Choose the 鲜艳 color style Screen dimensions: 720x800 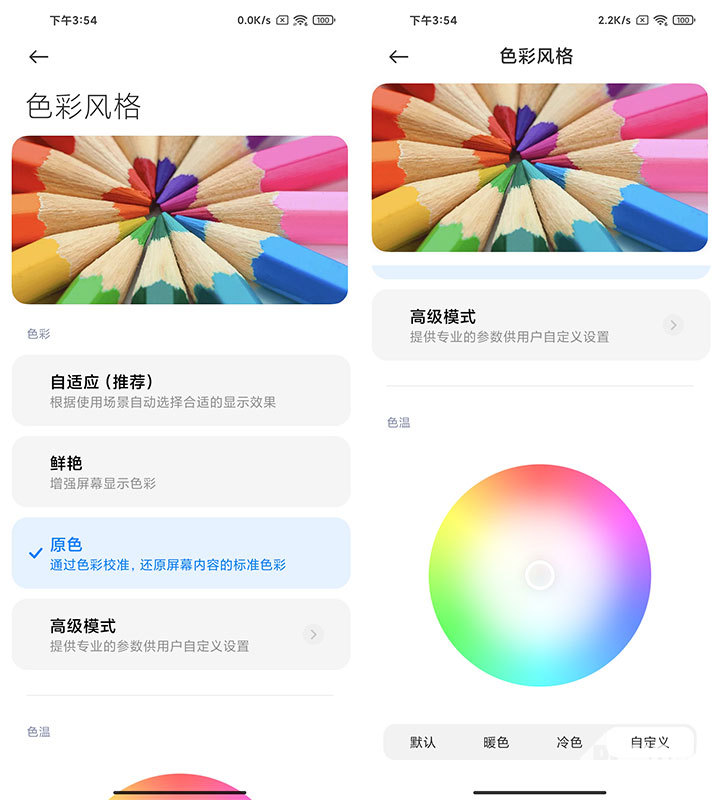pyautogui.click(x=180, y=471)
